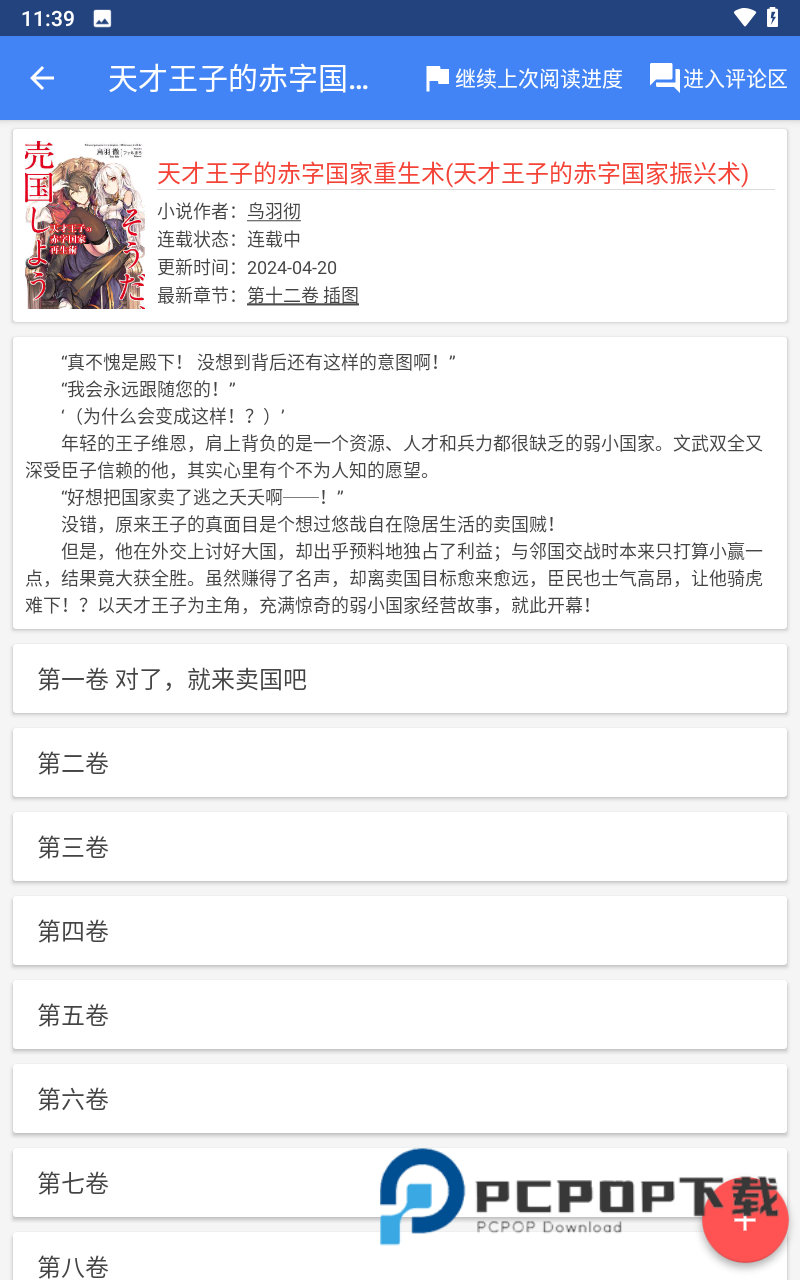Image resolution: width=800 pixels, height=1280 pixels.
Task: Expand the 第二卷 volume section
Action: [x=400, y=763]
